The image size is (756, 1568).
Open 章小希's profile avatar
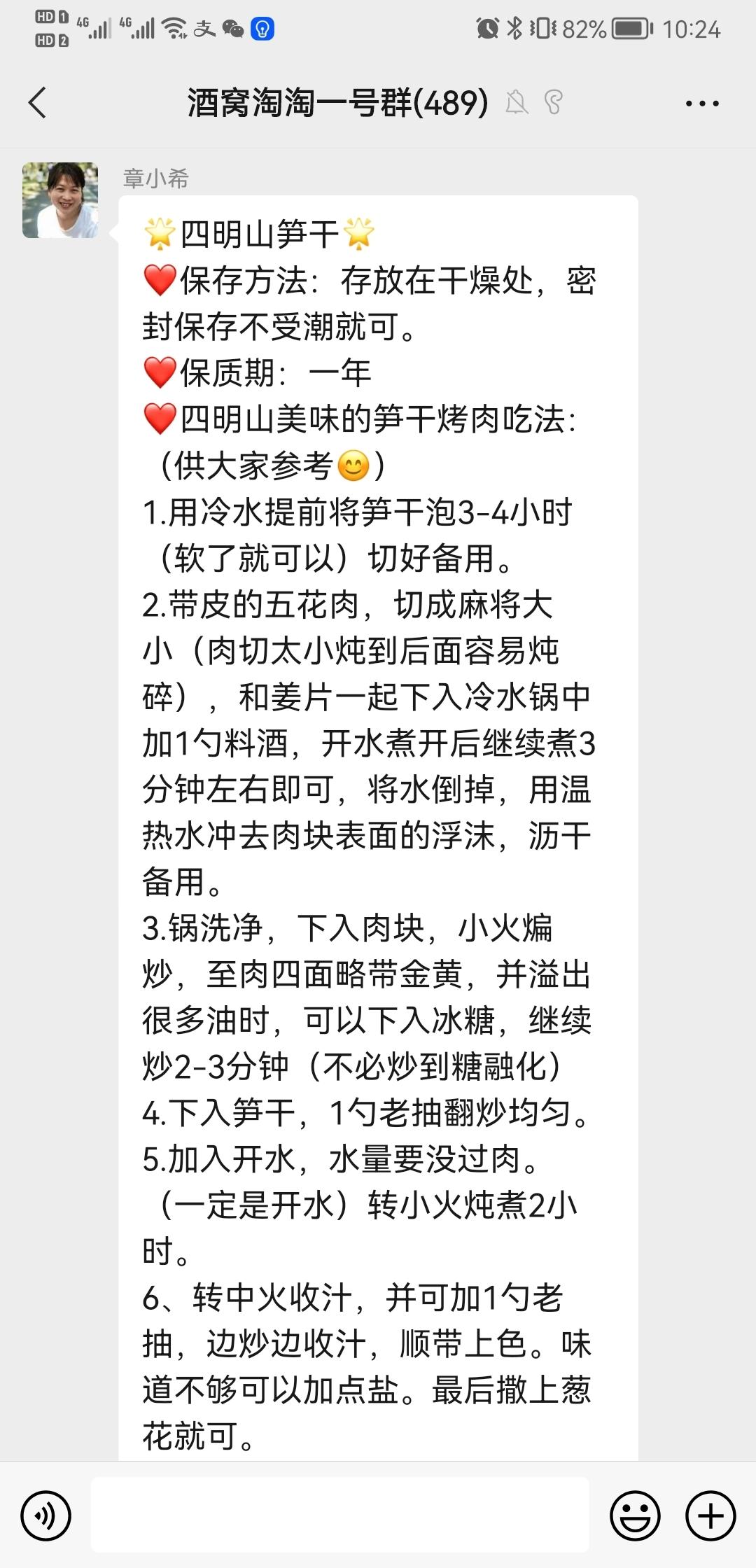[60, 200]
